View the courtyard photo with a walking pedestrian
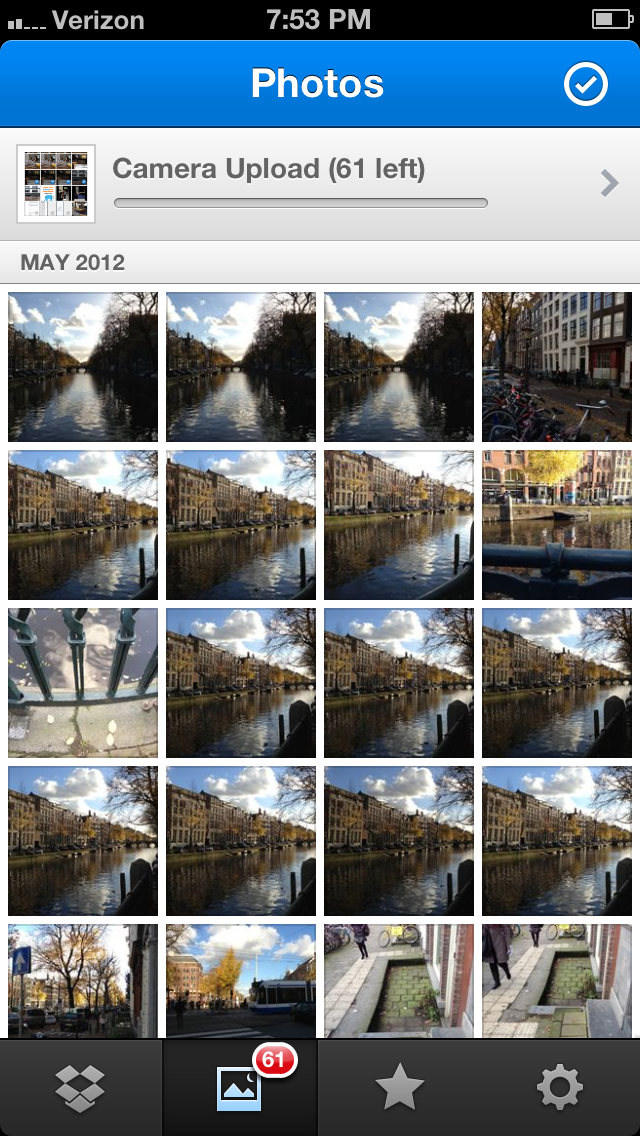This screenshot has width=640, height=1136. click(557, 981)
